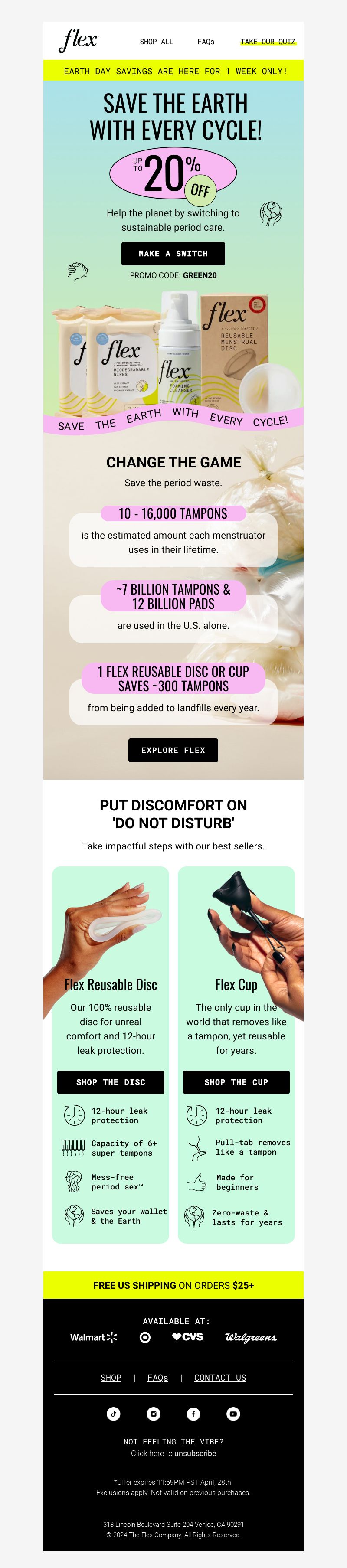Open Flex's TikTok page icon
This screenshot has width=347, height=1568.
pos(114,1413)
